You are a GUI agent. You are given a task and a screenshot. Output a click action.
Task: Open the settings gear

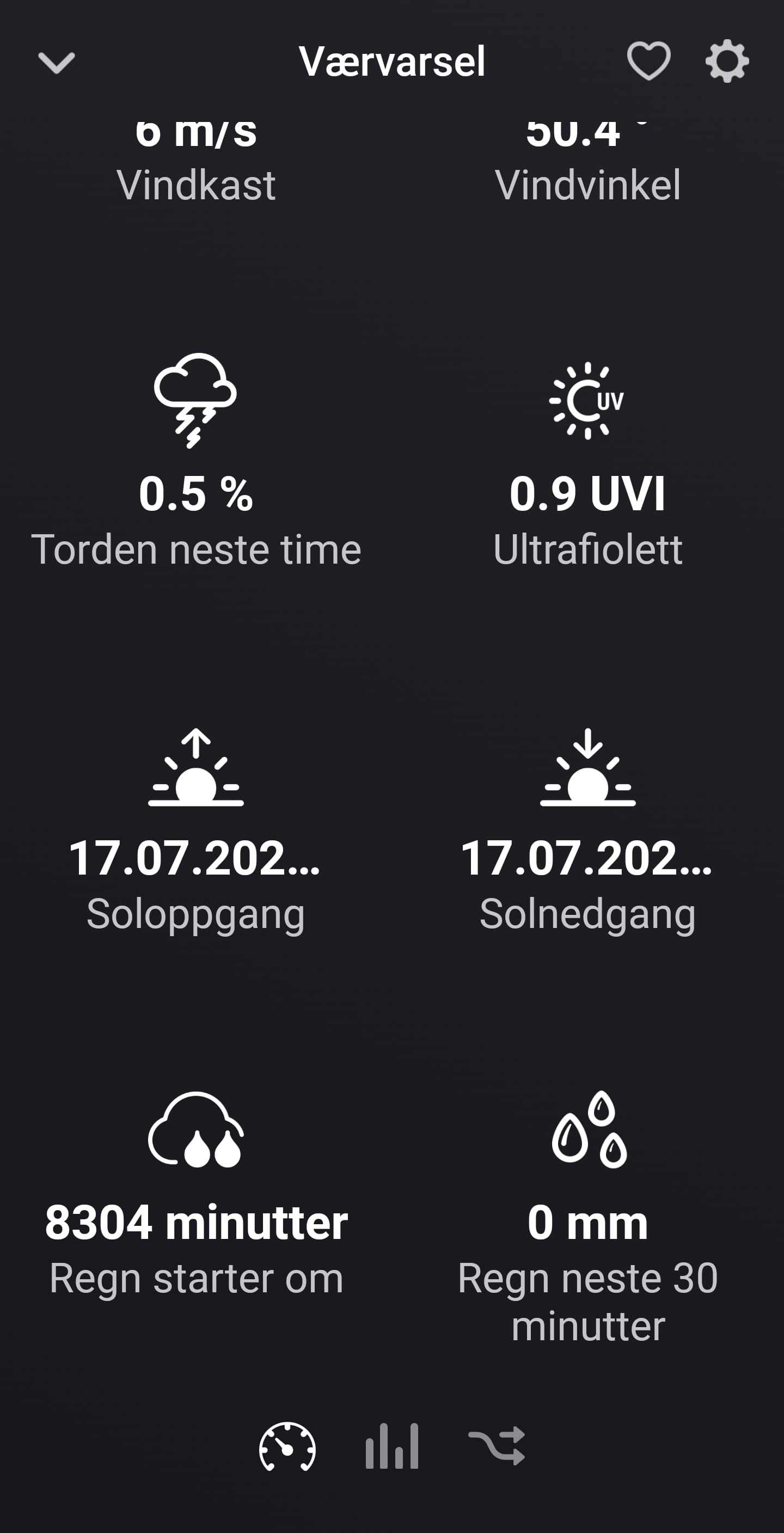click(x=727, y=60)
